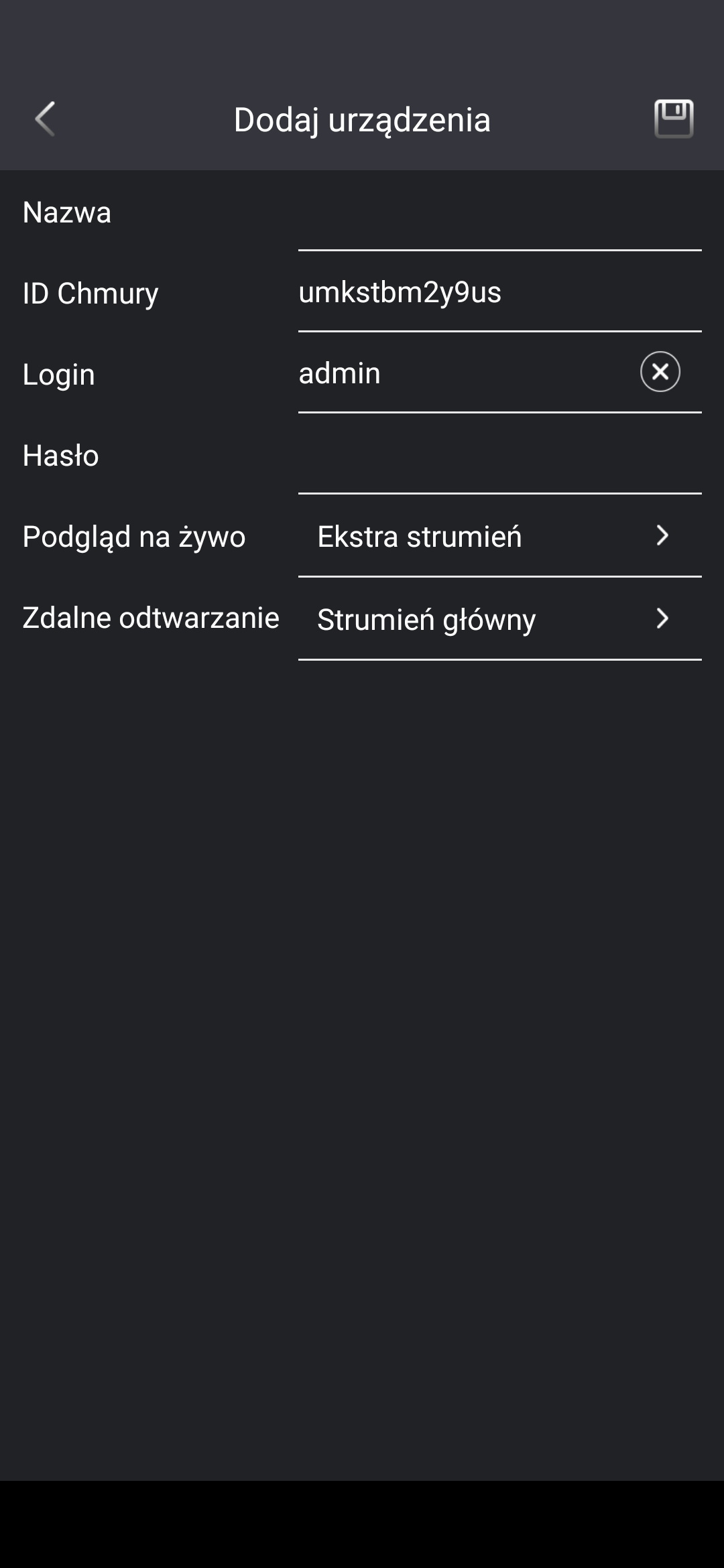The height and width of the screenshot is (1568, 724).
Task: Go back using the header arrow
Action: click(45, 119)
